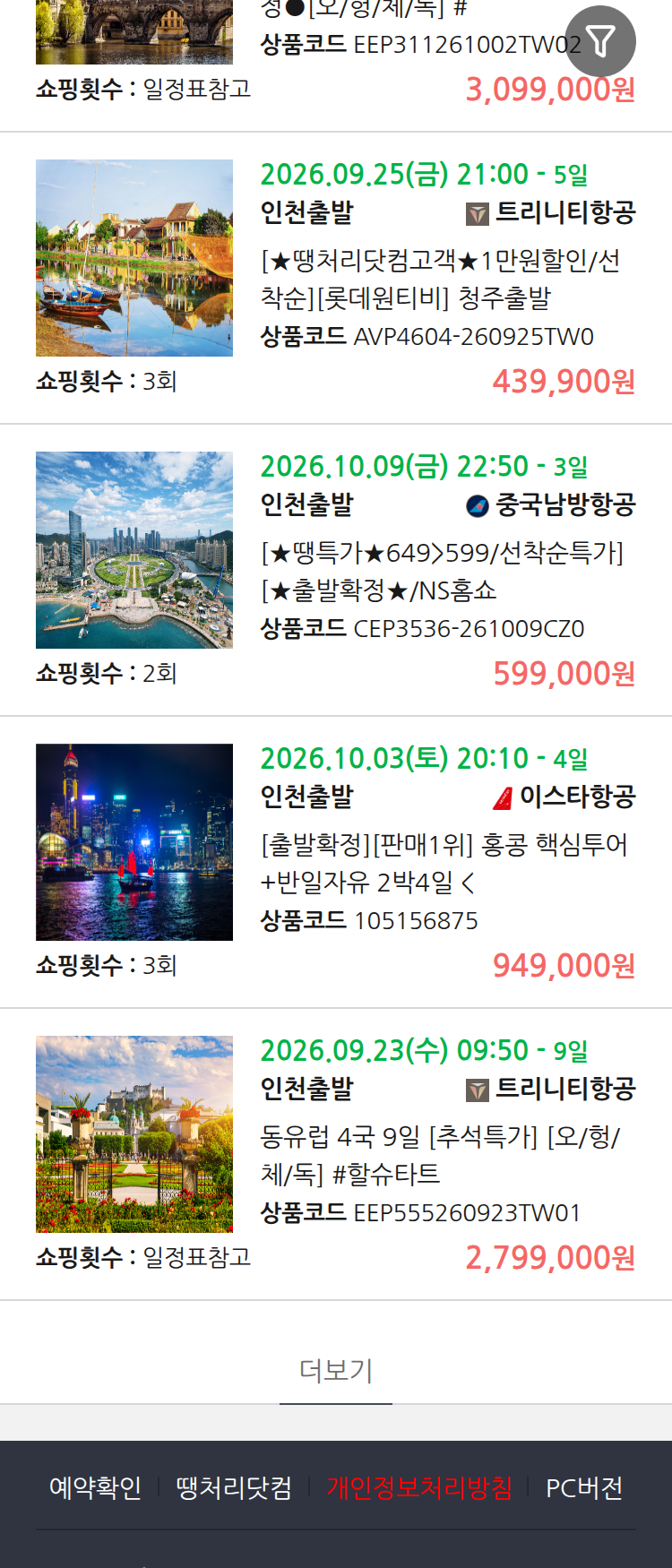Open the floating filter button

coord(600,41)
